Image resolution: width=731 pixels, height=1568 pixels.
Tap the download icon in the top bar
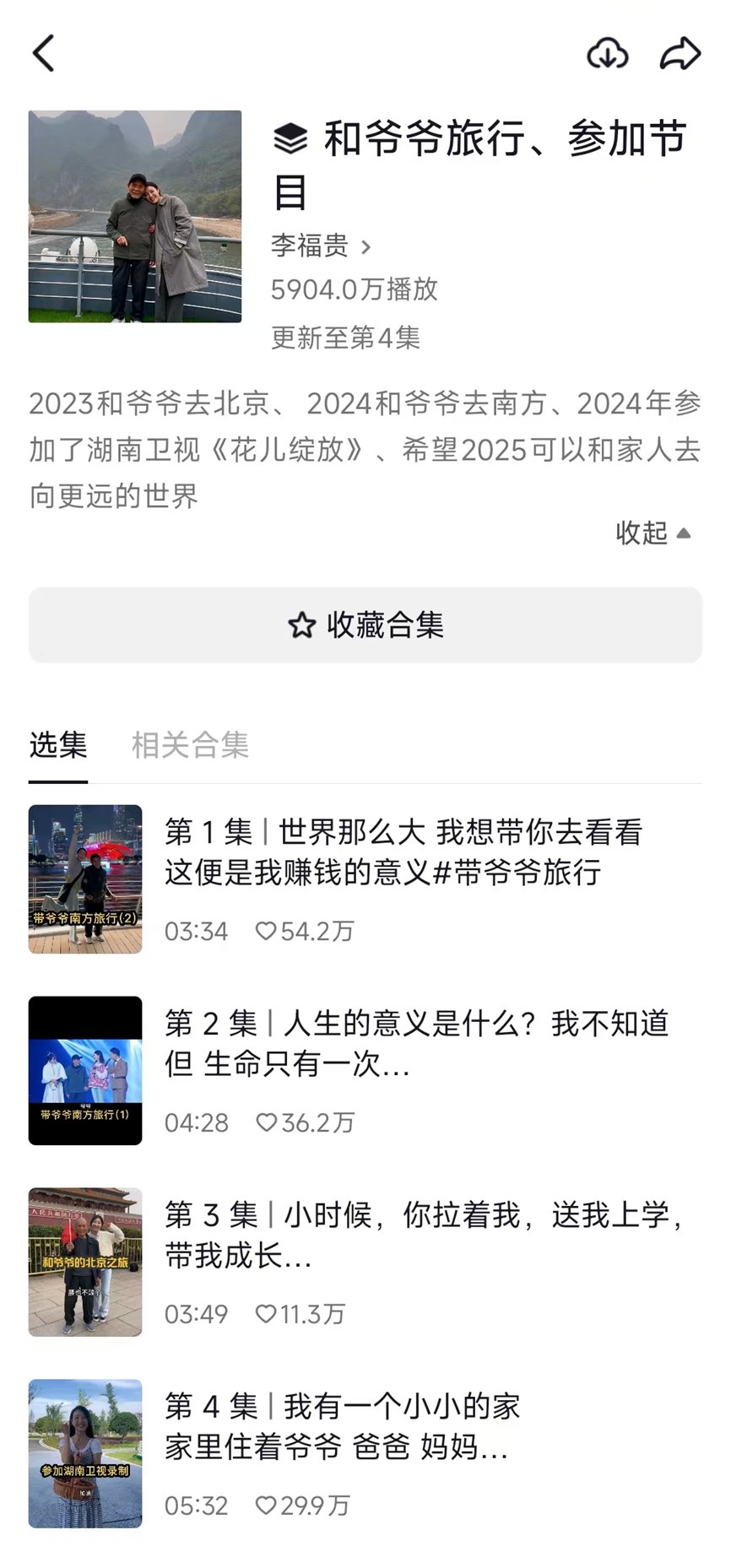608,53
